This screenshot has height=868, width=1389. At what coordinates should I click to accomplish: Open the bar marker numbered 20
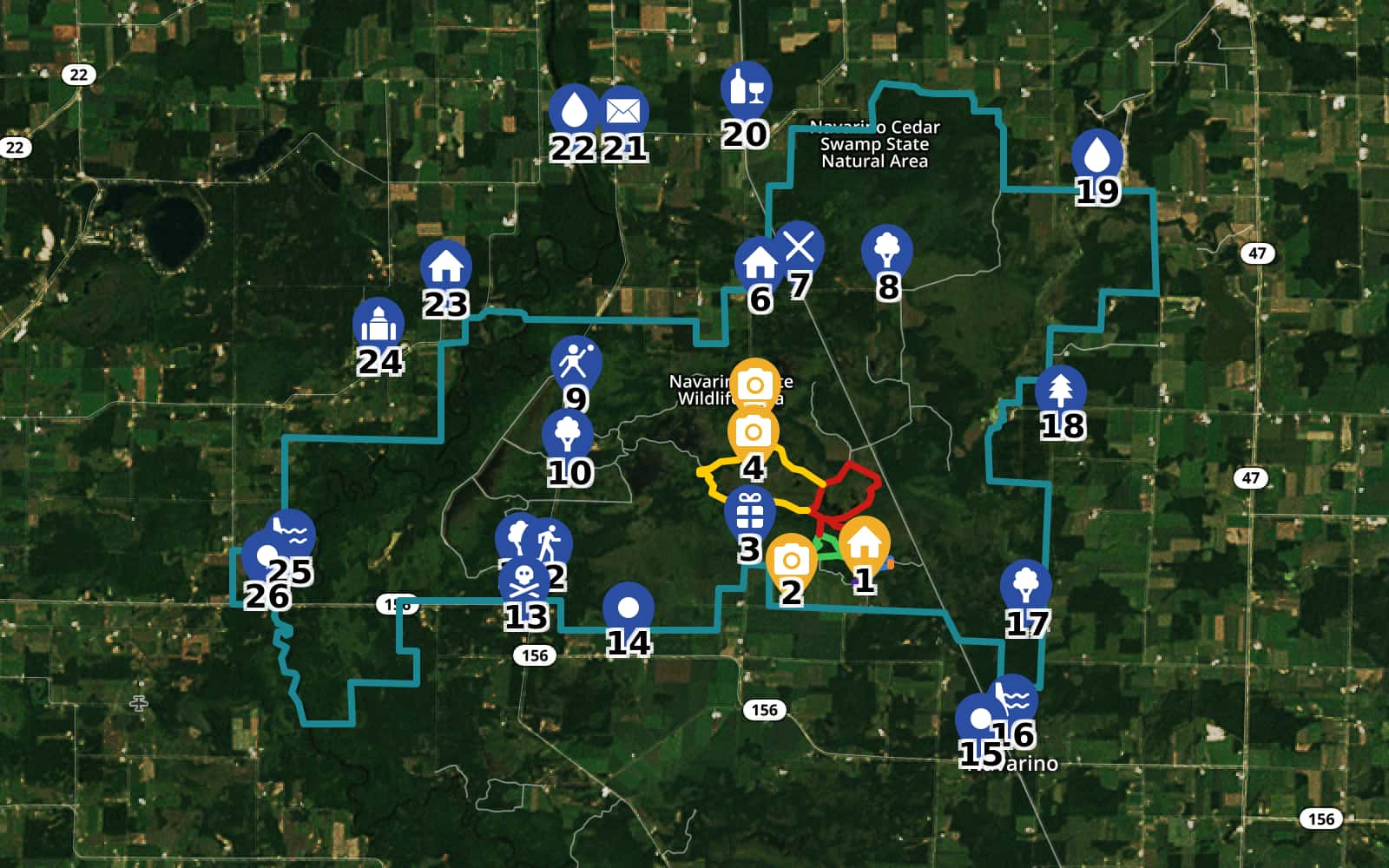coord(746,87)
